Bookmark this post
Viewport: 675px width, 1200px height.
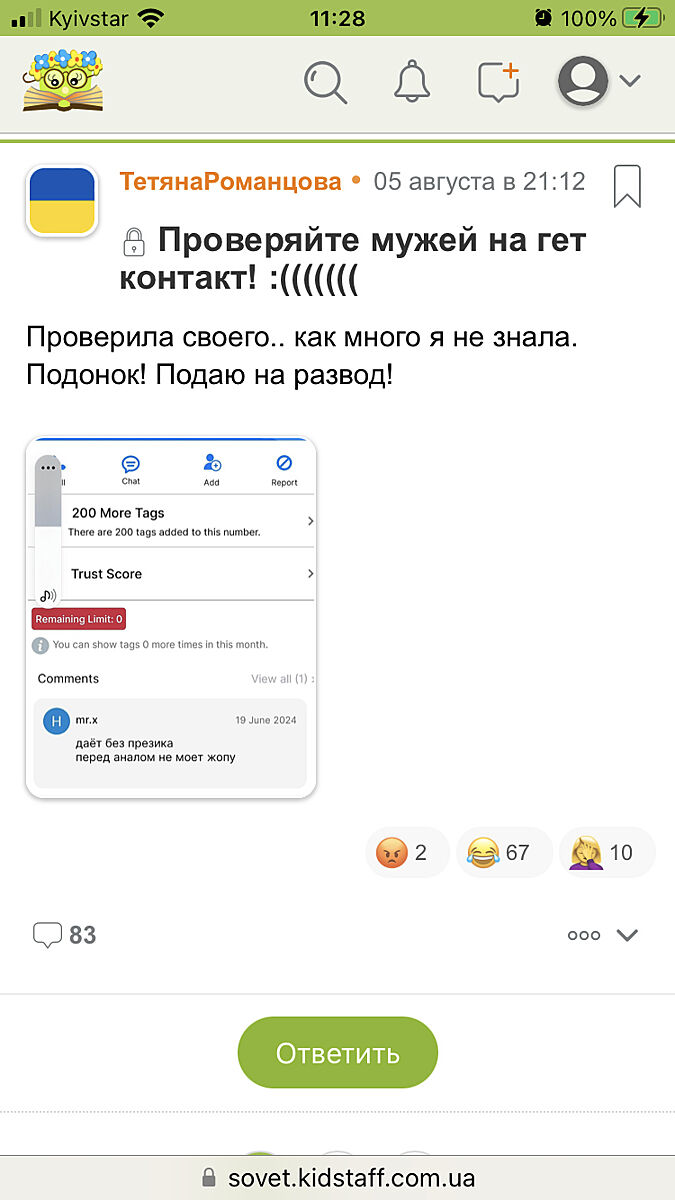coord(627,186)
